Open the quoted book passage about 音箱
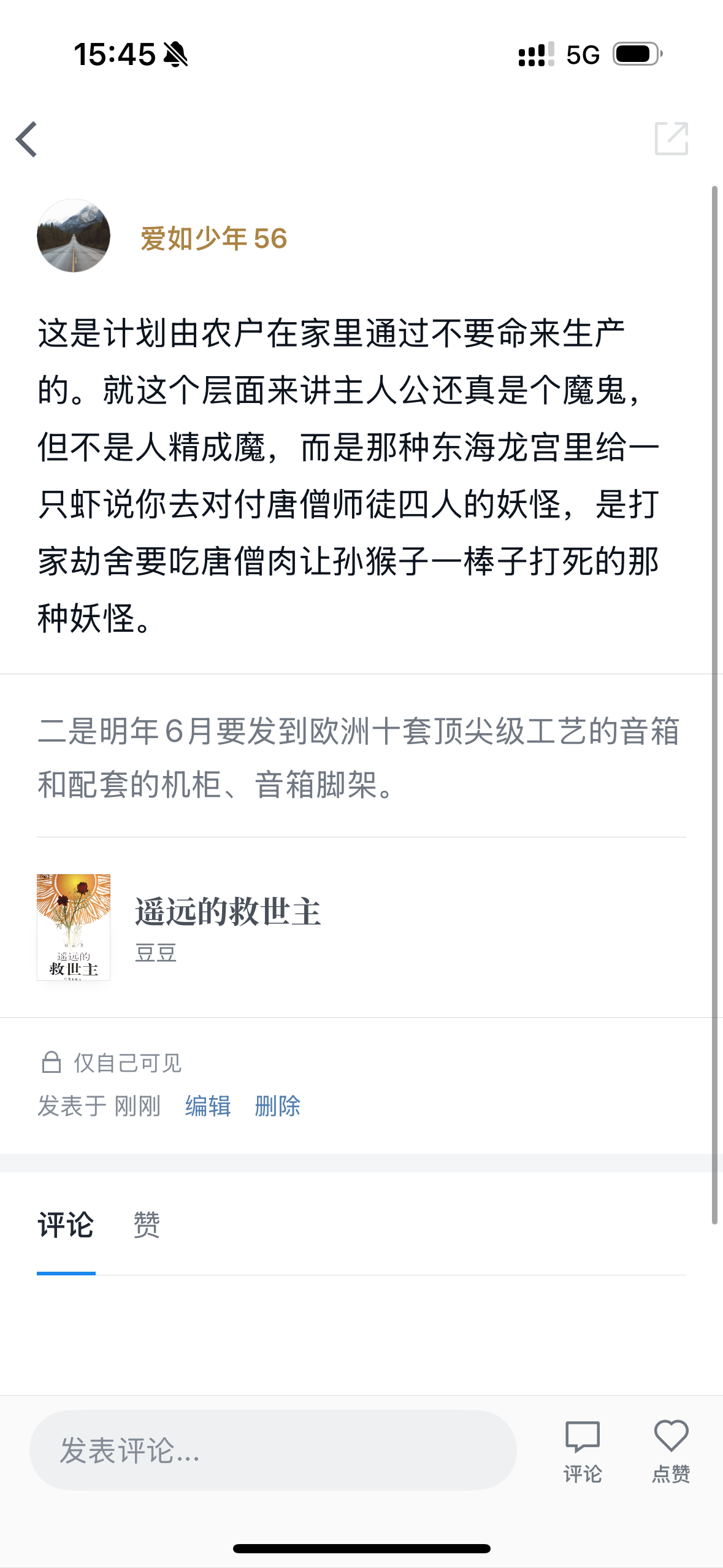The image size is (723, 1568). pyautogui.click(x=359, y=758)
